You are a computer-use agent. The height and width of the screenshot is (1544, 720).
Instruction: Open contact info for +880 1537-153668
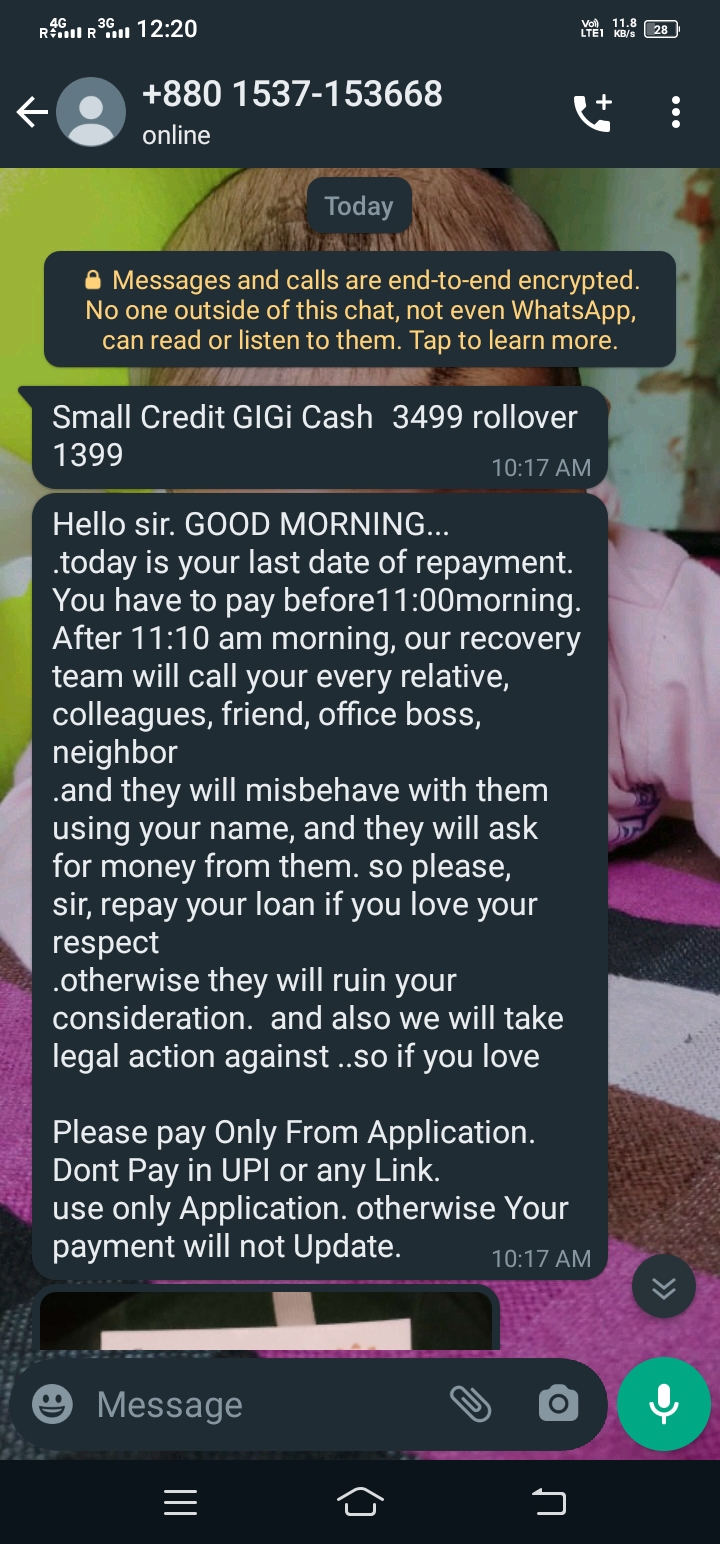(x=292, y=112)
